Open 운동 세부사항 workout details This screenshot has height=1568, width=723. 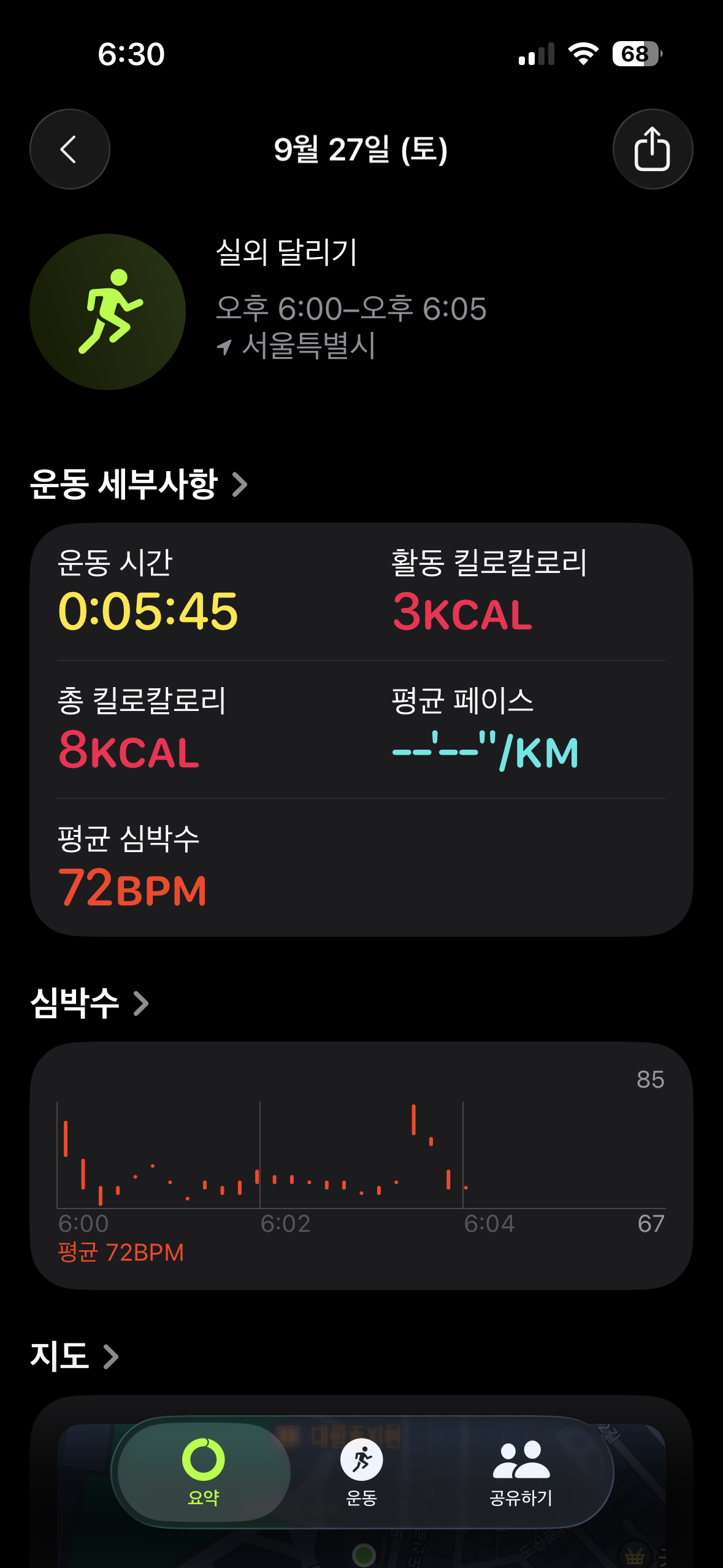point(139,484)
